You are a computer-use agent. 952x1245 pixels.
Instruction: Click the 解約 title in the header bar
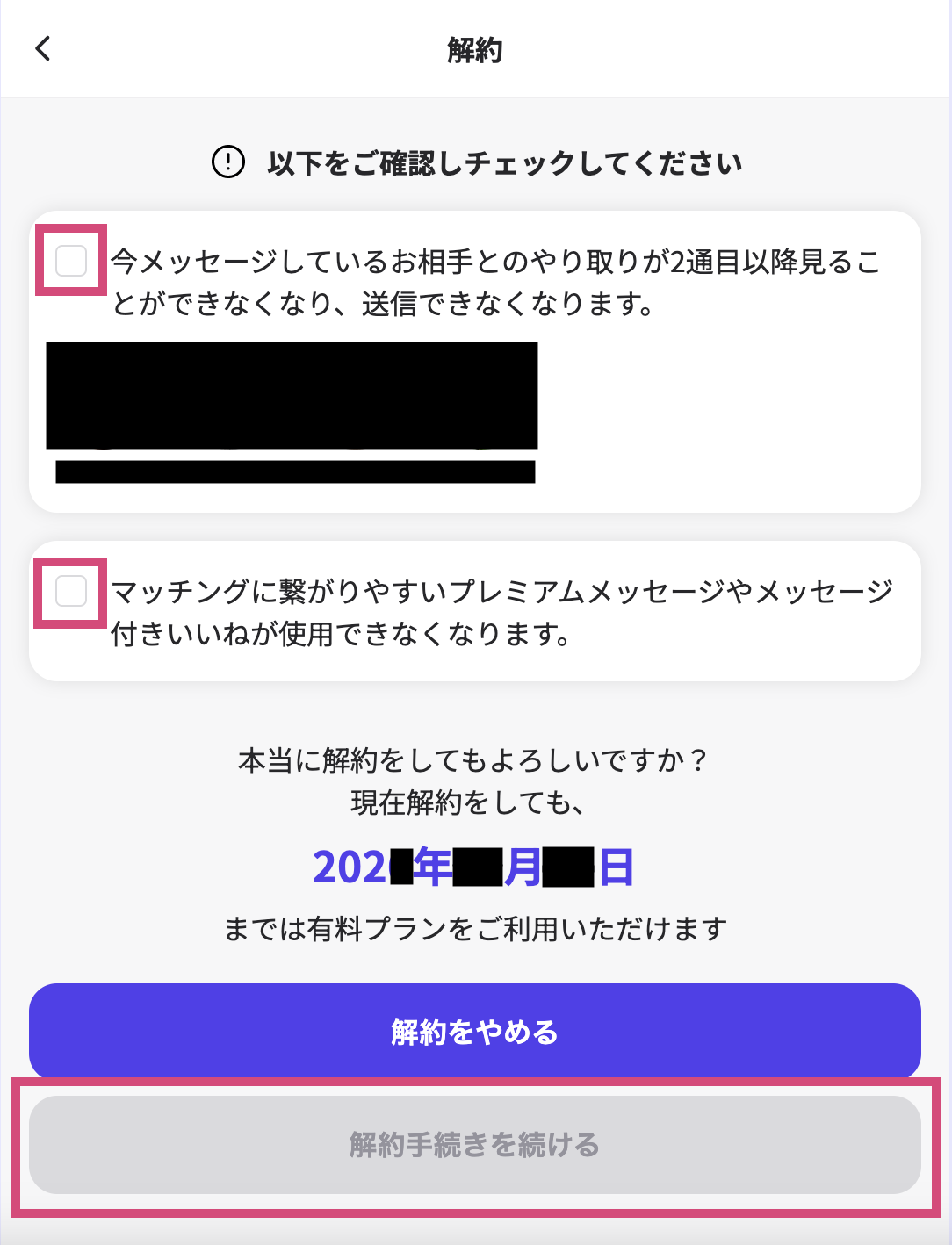pyautogui.click(x=475, y=49)
